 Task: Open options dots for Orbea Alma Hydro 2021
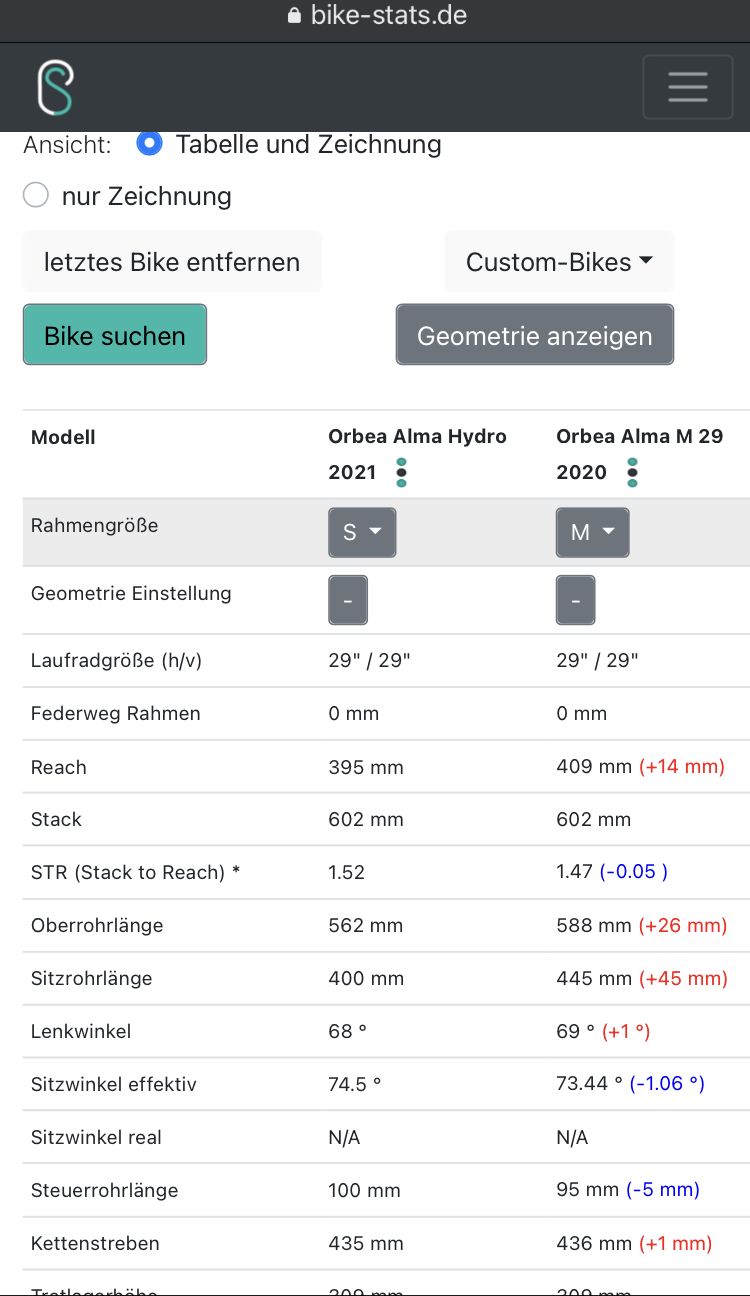401,472
